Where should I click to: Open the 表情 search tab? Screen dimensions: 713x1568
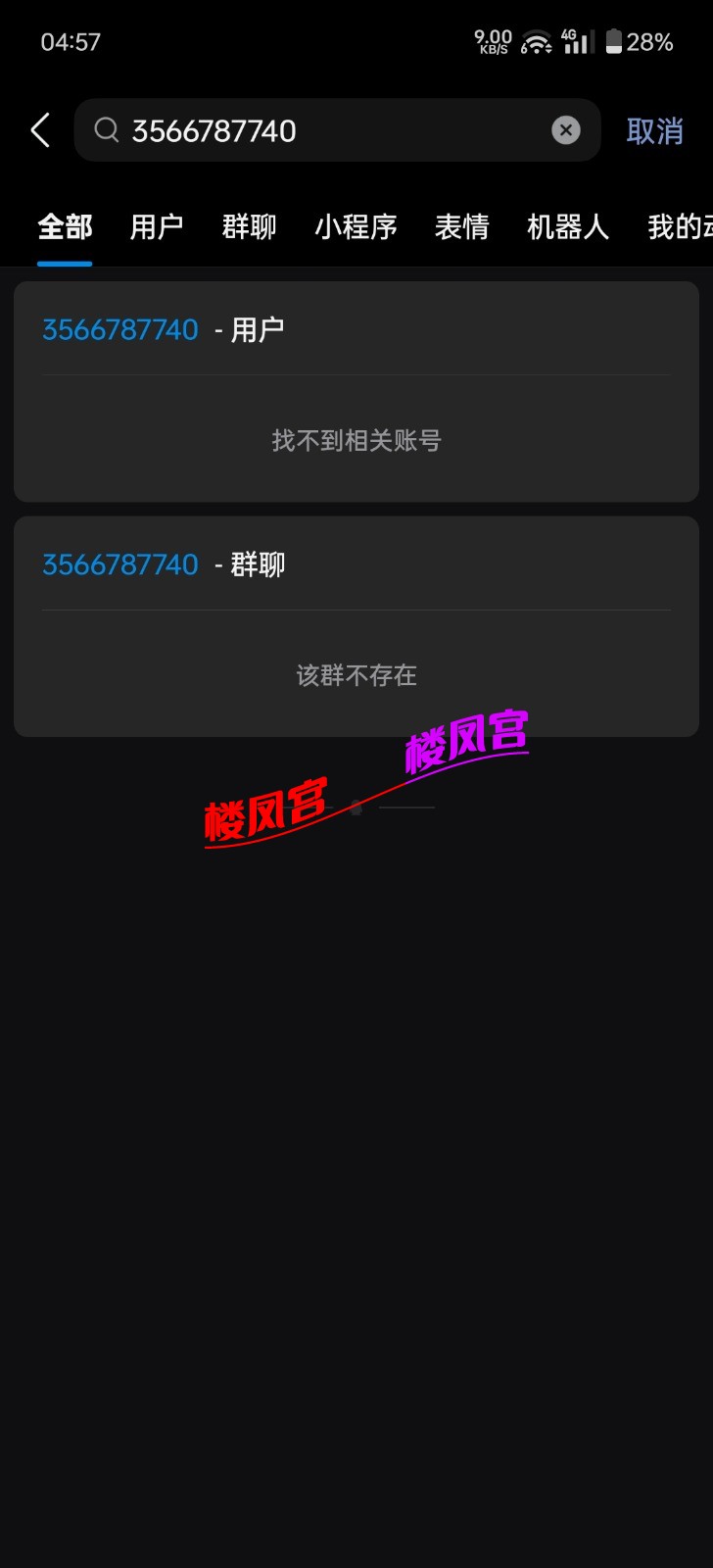(x=462, y=226)
